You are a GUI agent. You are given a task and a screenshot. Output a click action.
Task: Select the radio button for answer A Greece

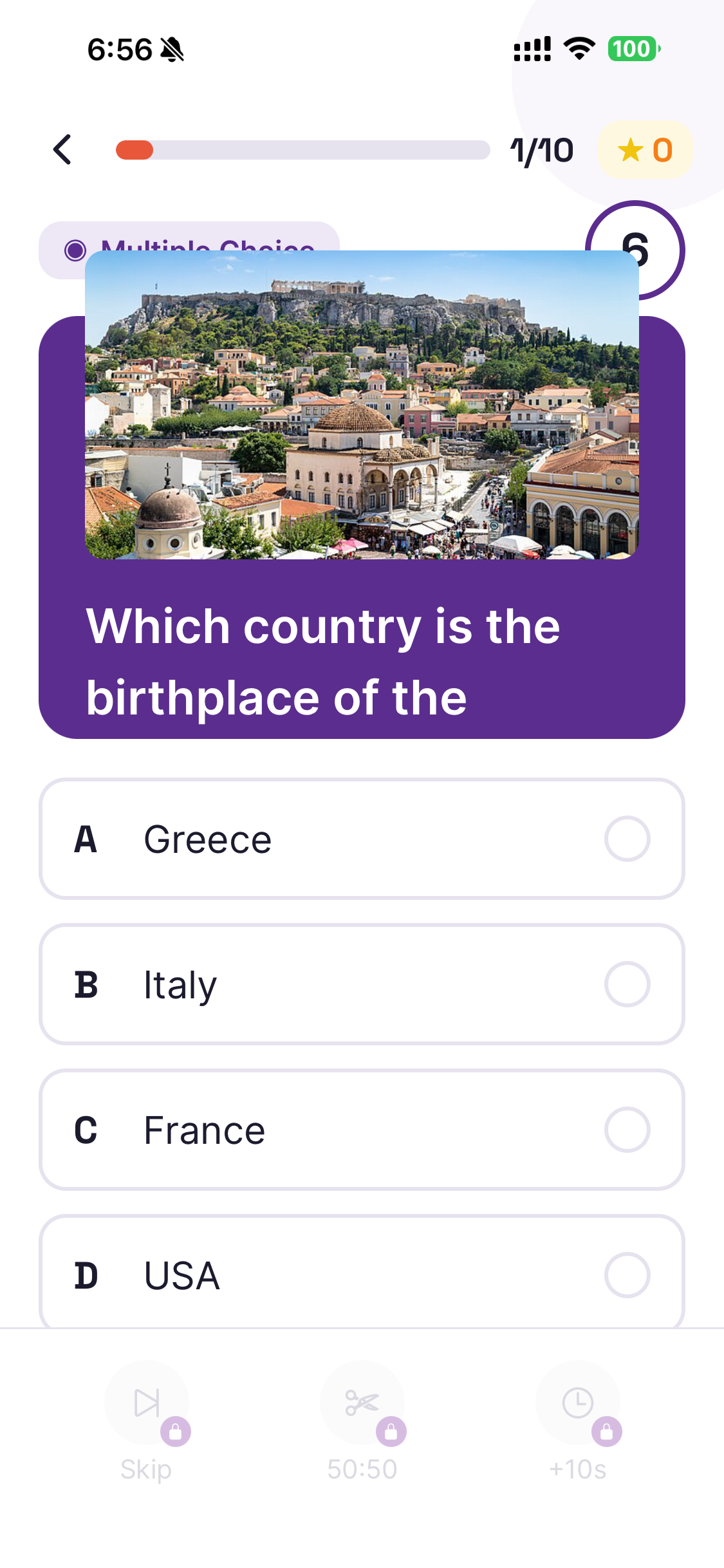(629, 838)
